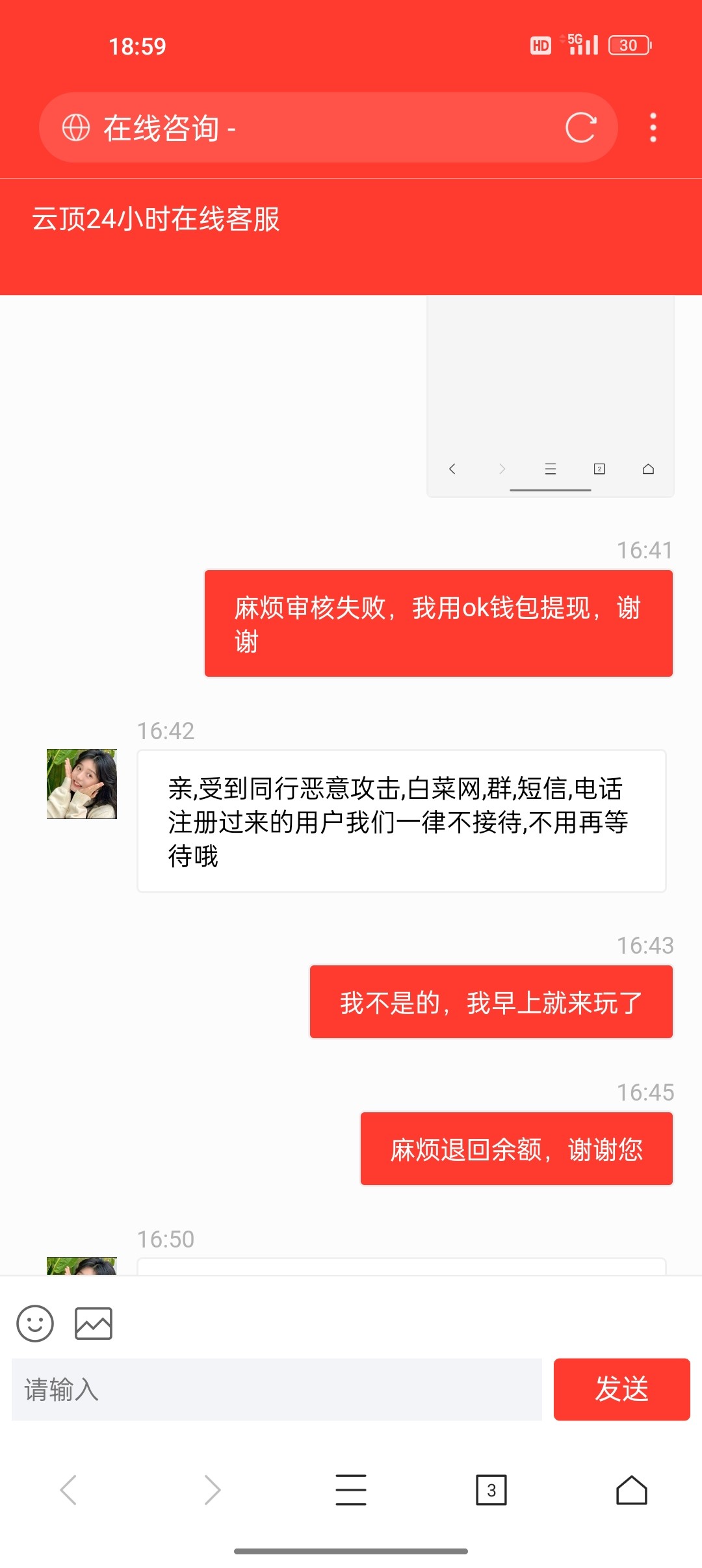Viewport: 702px width, 1568px height.
Task: Open the browser menu with three lines
Action: click(351, 1489)
